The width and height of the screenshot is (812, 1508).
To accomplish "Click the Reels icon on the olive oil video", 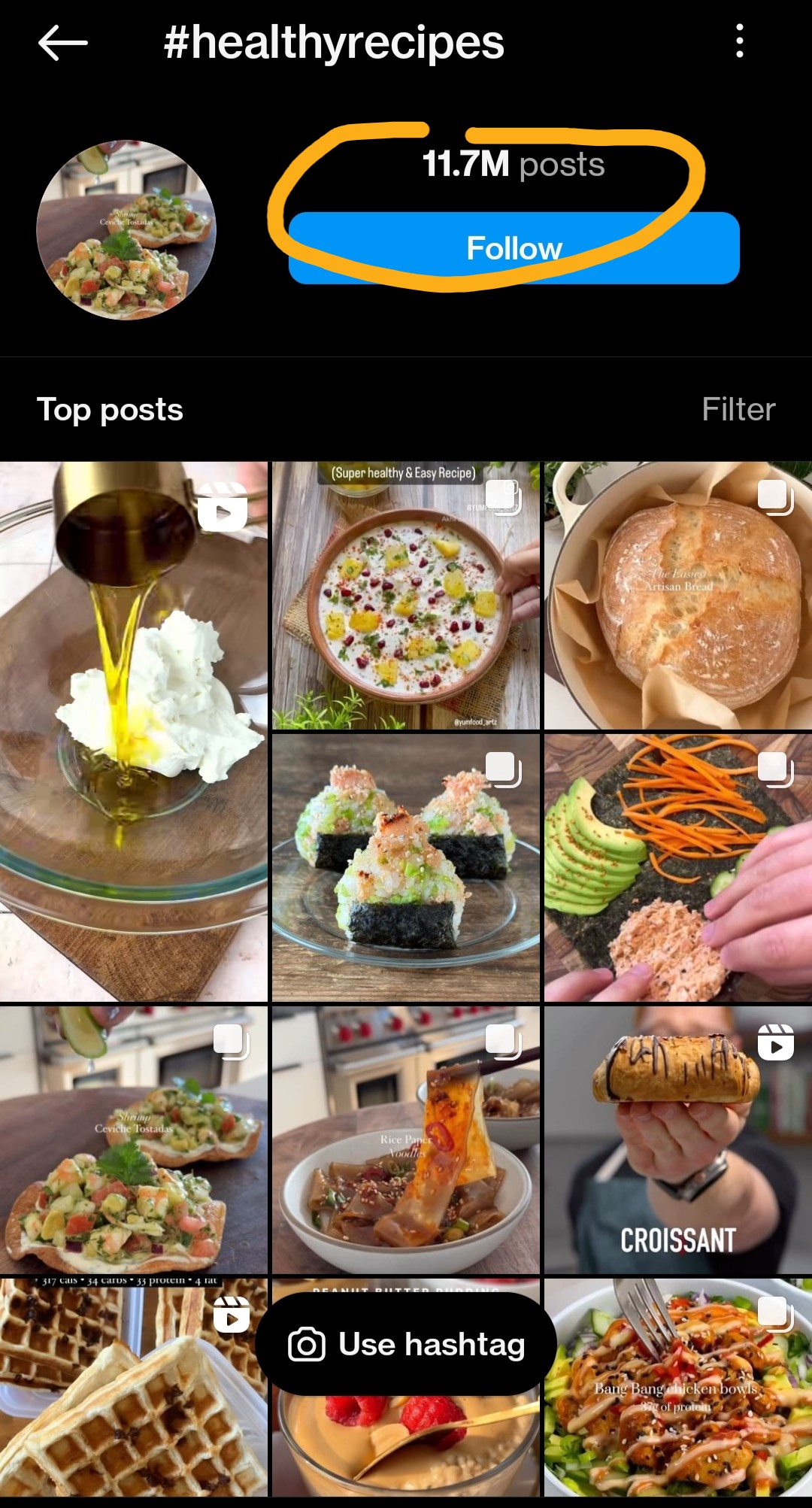I will pos(223,507).
